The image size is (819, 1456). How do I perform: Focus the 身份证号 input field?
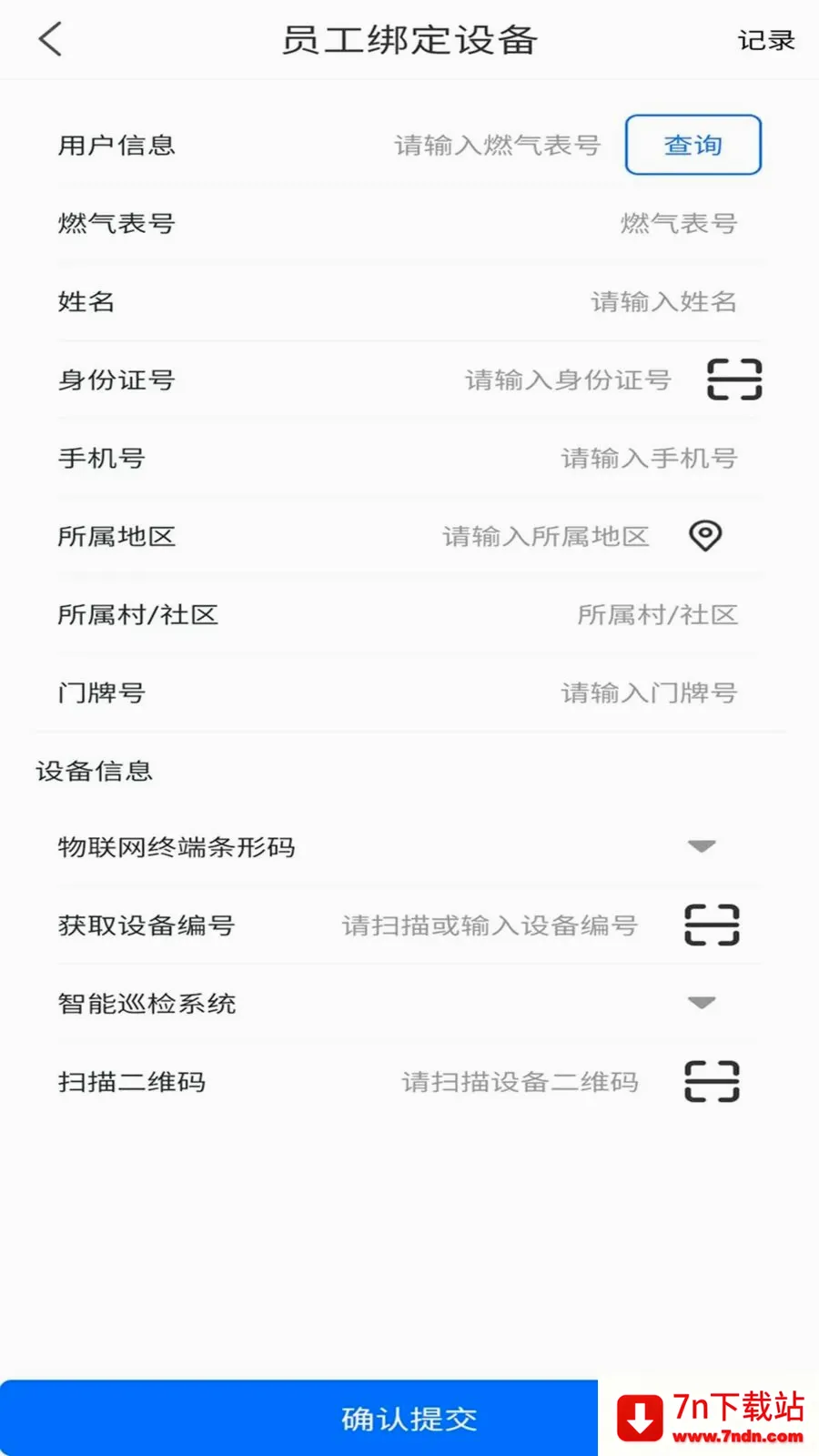tap(568, 380)
